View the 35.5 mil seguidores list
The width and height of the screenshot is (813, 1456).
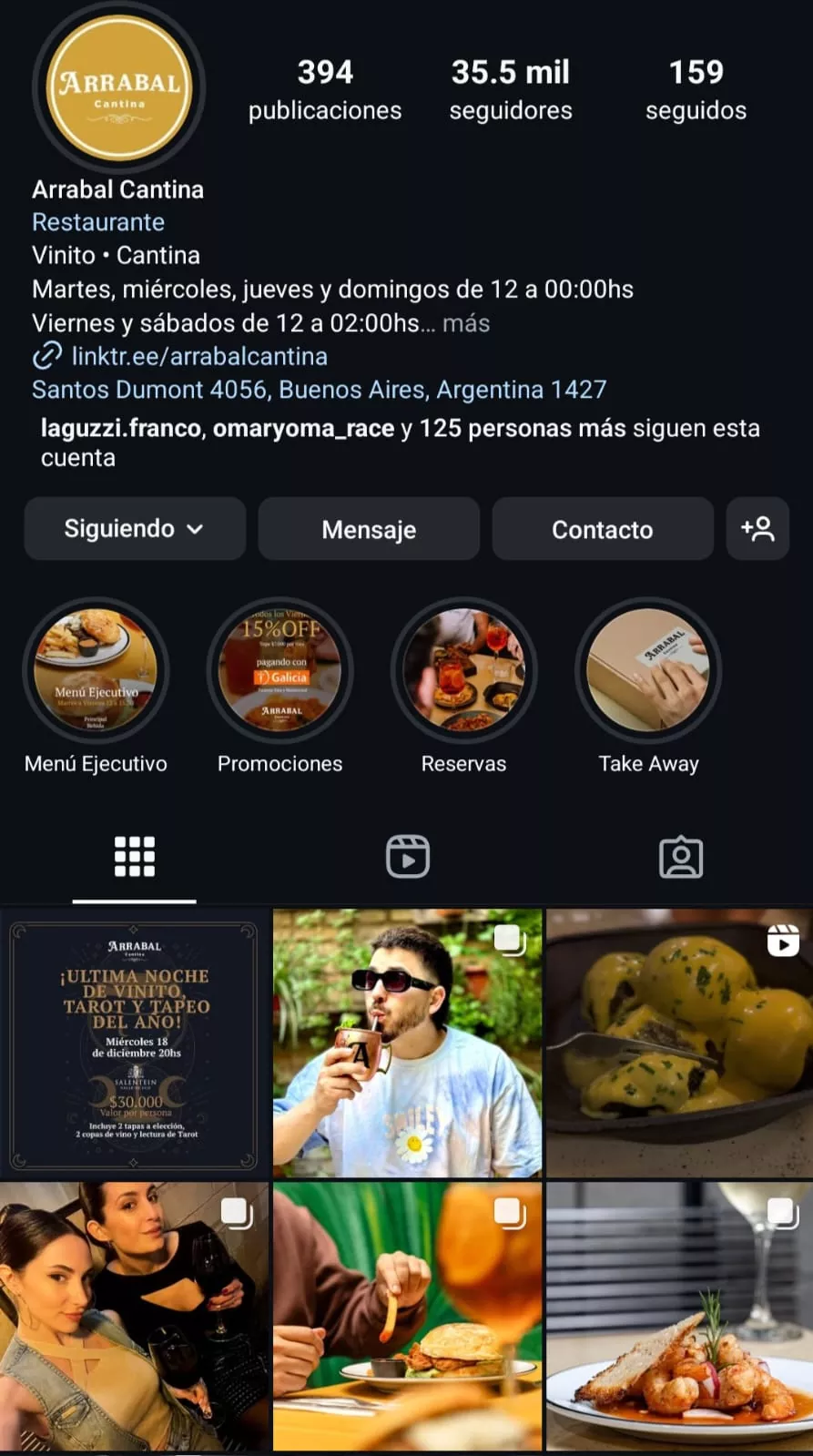(x=511, y=90)
